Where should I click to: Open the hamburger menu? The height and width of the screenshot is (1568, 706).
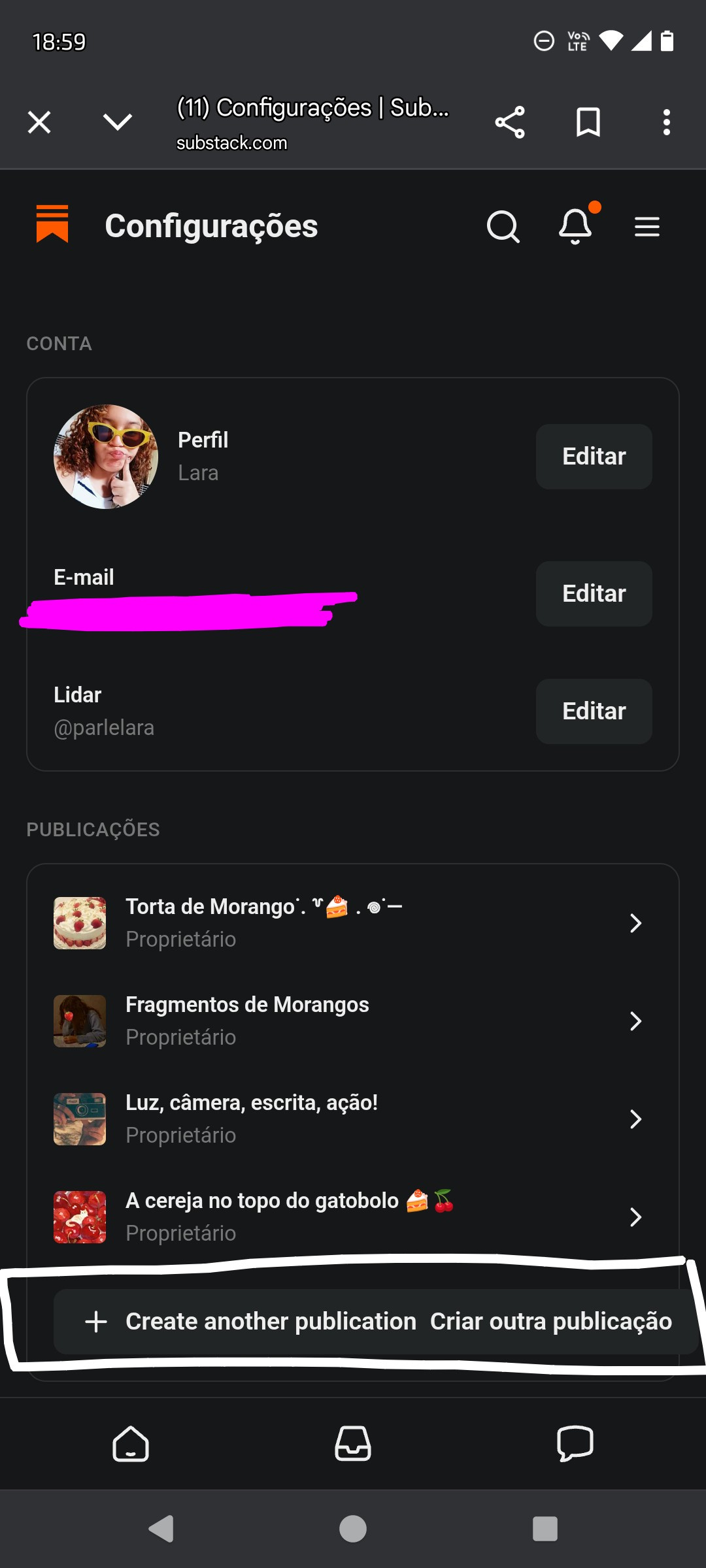point(647,227)
